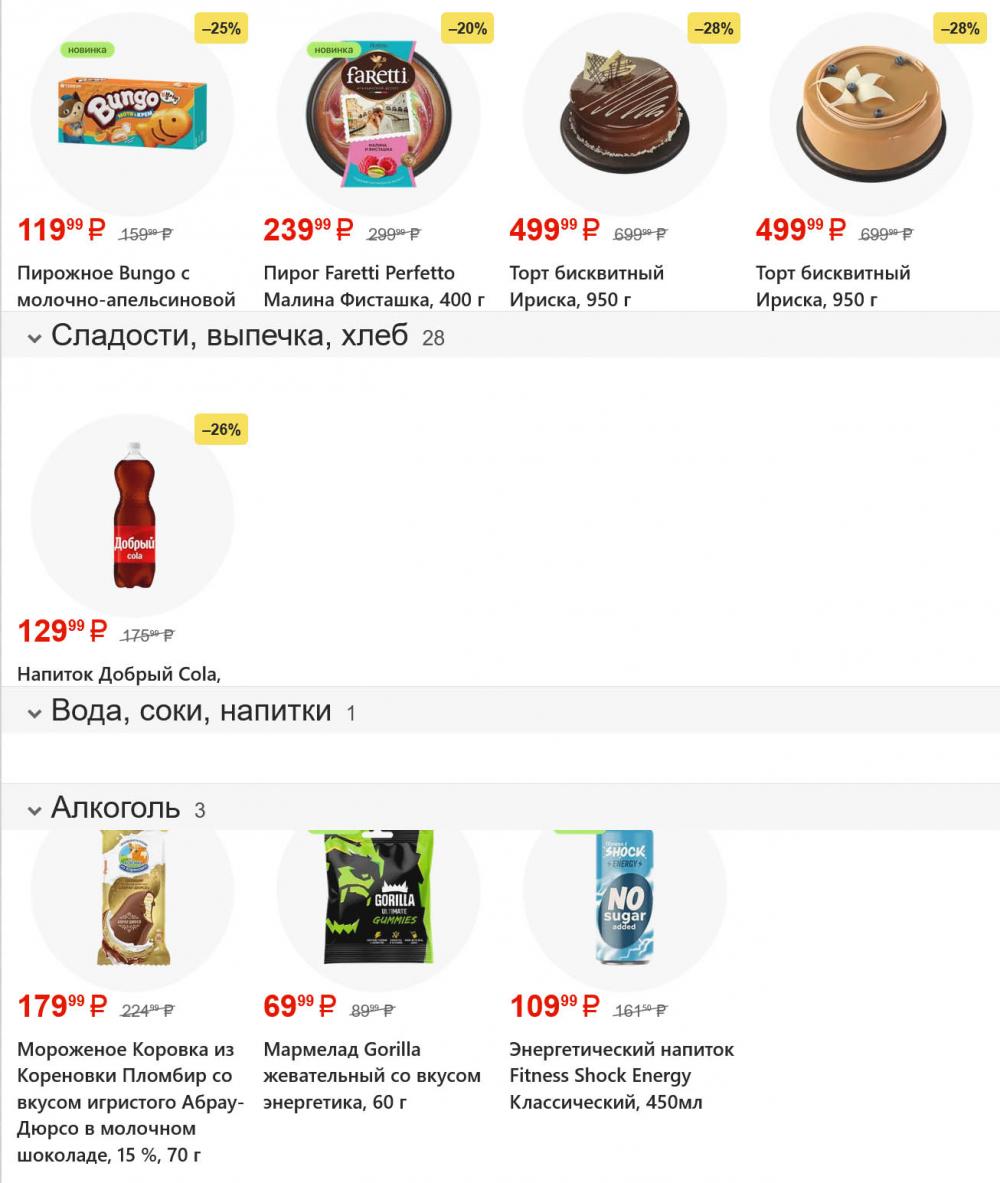This screenshot has width=1000, height=1183.
Task: Click the «новинка» badge on Faretti pie
Action: [x=333, y=48]
